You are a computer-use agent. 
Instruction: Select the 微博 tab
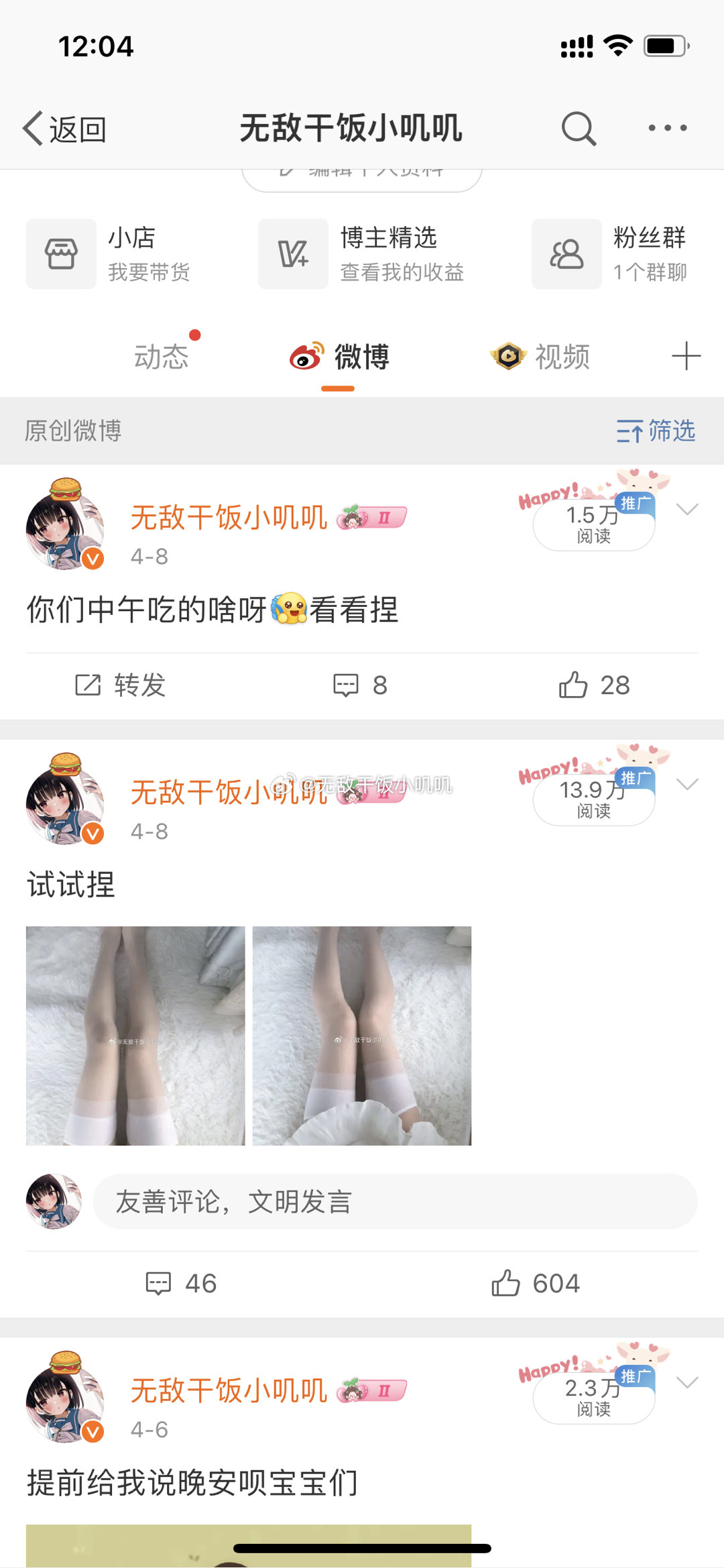[340, 357]
